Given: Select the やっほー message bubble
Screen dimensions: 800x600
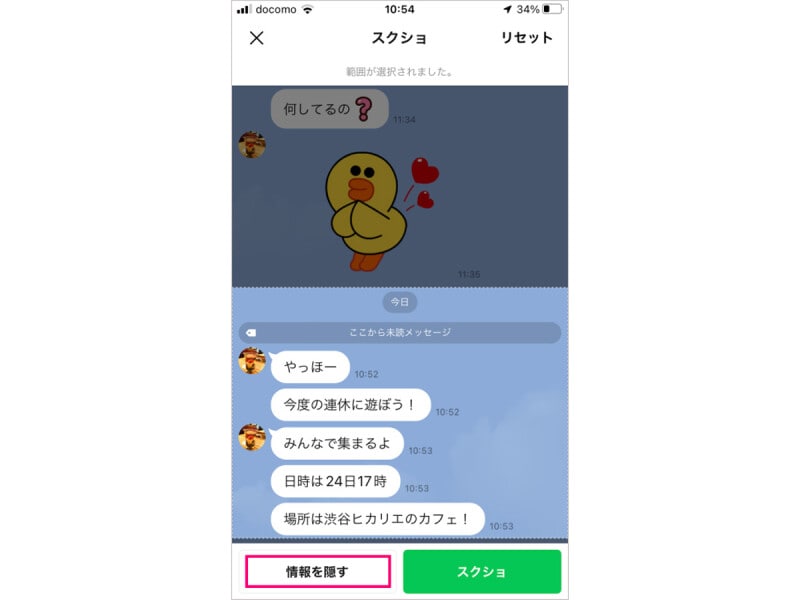Looking at the screenshot, I should click(310, 367).
